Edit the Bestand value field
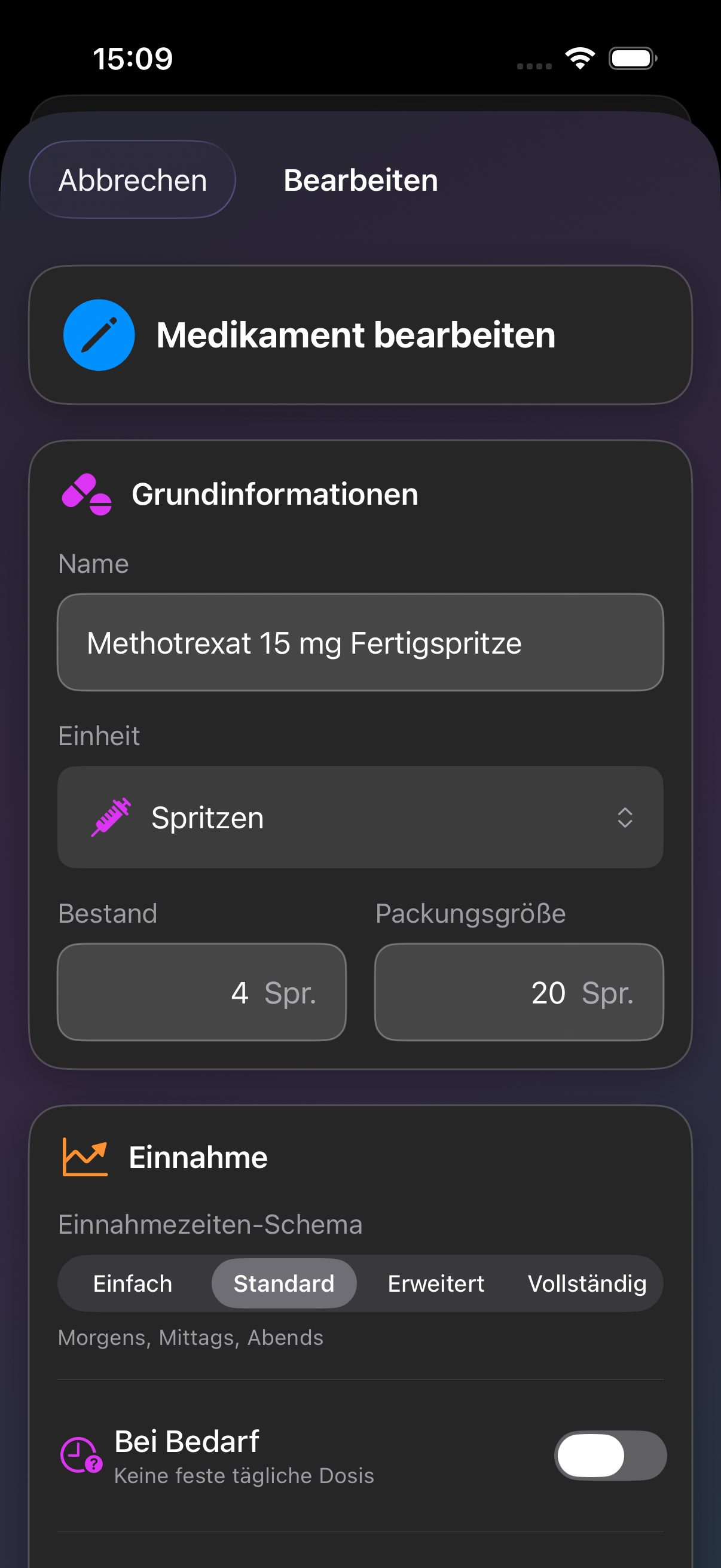 point(201,992)
